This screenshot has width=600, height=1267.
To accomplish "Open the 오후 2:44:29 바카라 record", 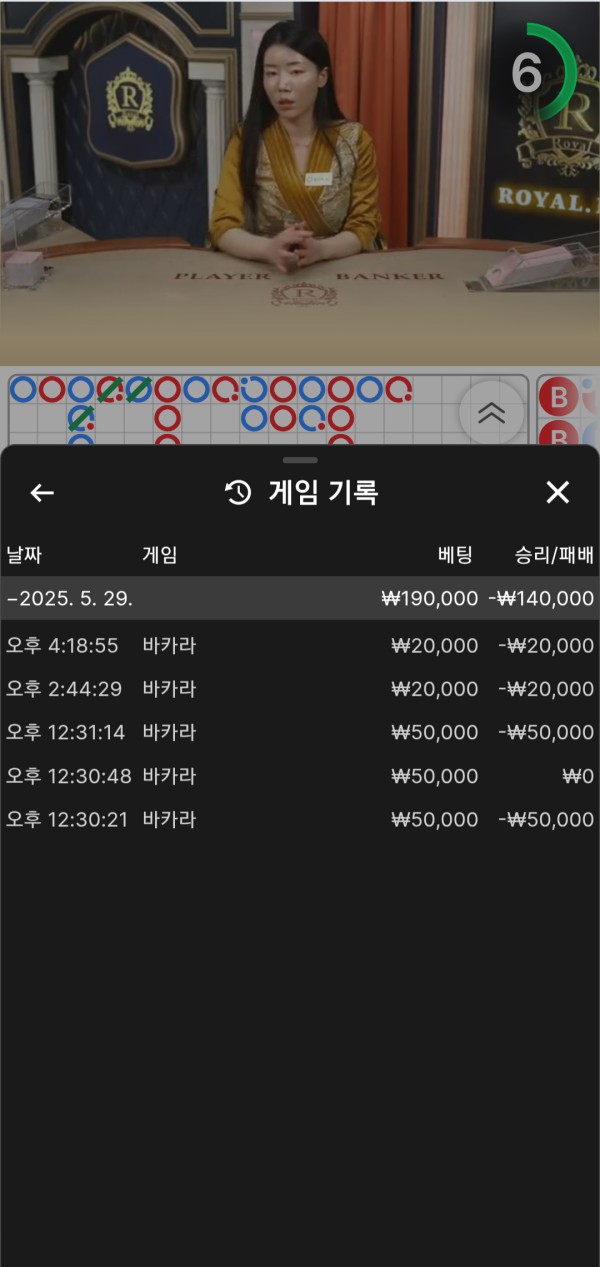I will [300, 689].
